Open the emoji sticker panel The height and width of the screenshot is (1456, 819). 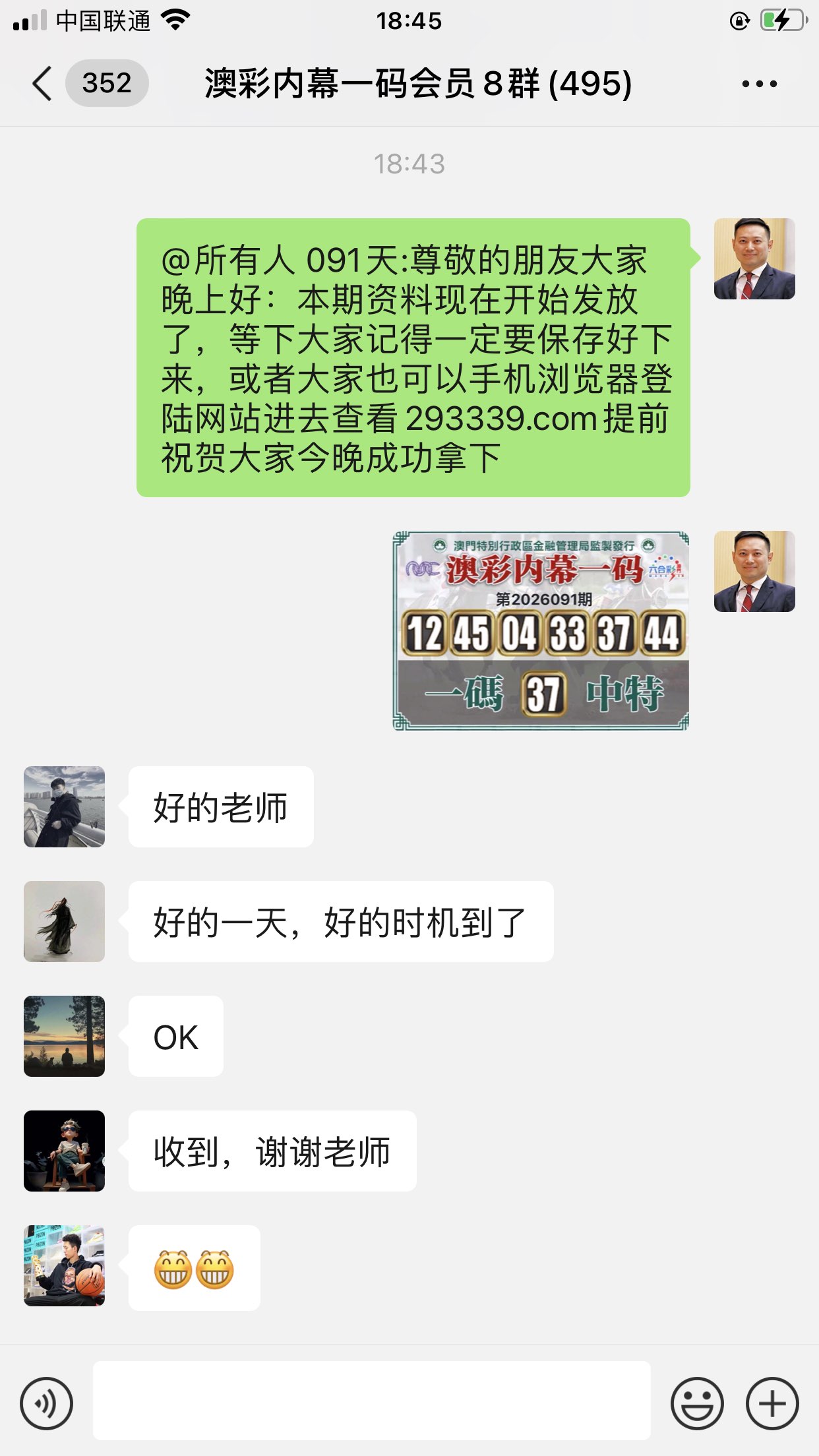pos(697,1403)
